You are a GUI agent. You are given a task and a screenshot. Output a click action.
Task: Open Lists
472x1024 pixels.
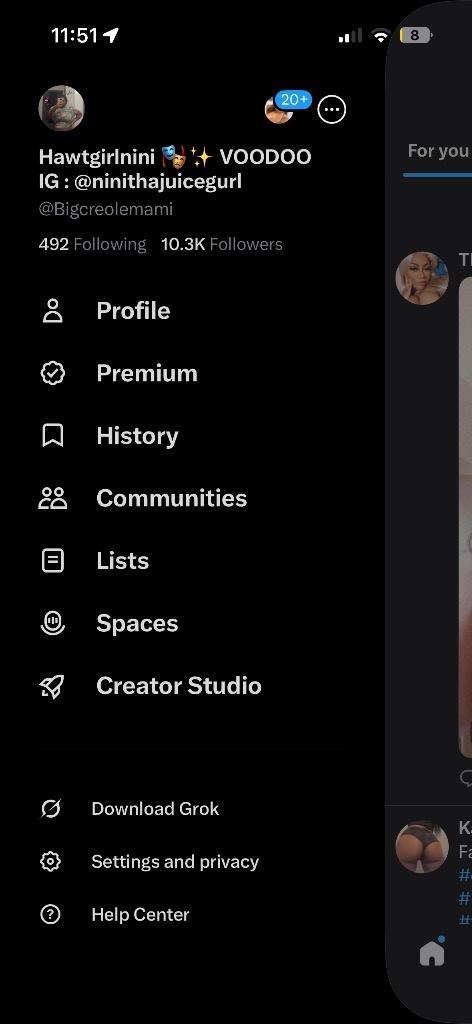click(x=94, y=561)
